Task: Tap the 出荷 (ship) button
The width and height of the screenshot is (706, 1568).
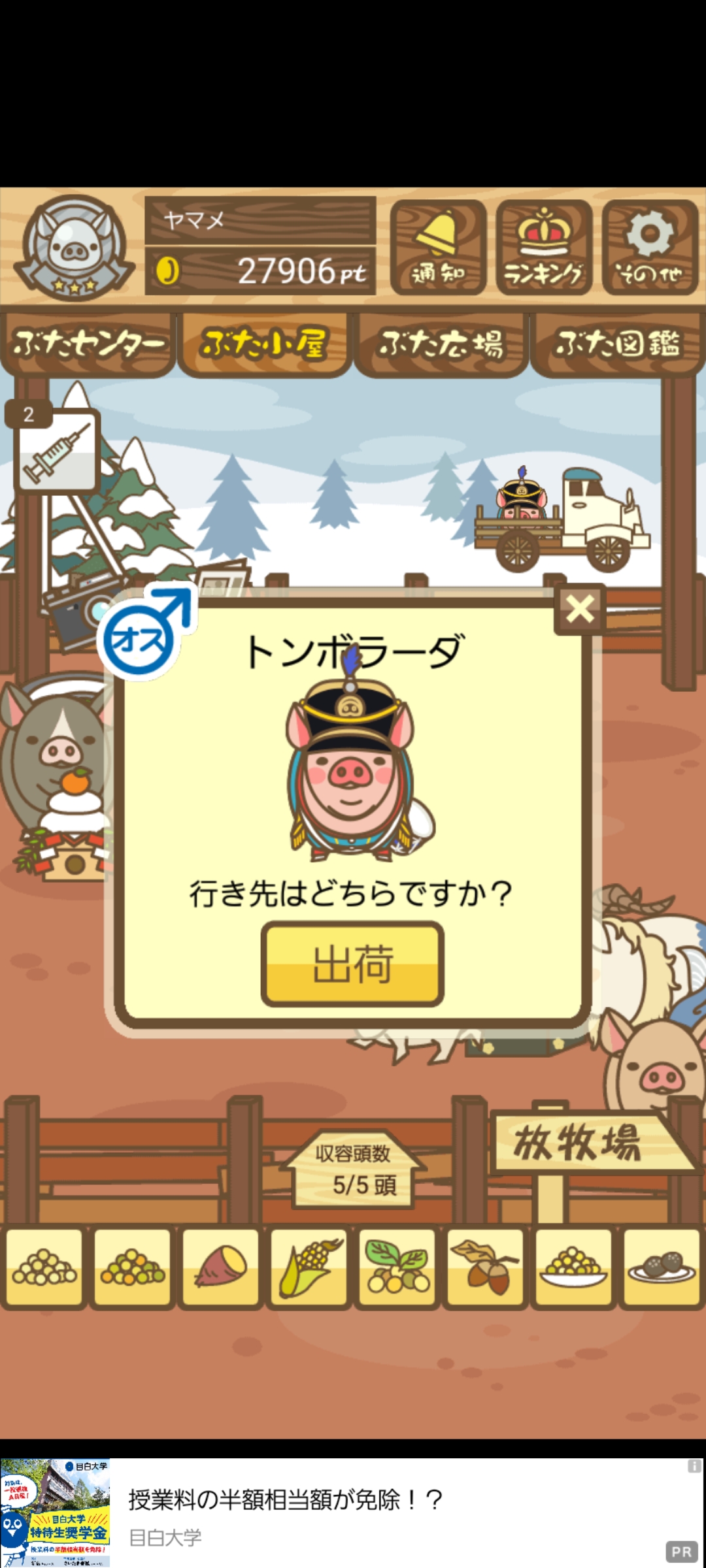Action: point(352,964)
